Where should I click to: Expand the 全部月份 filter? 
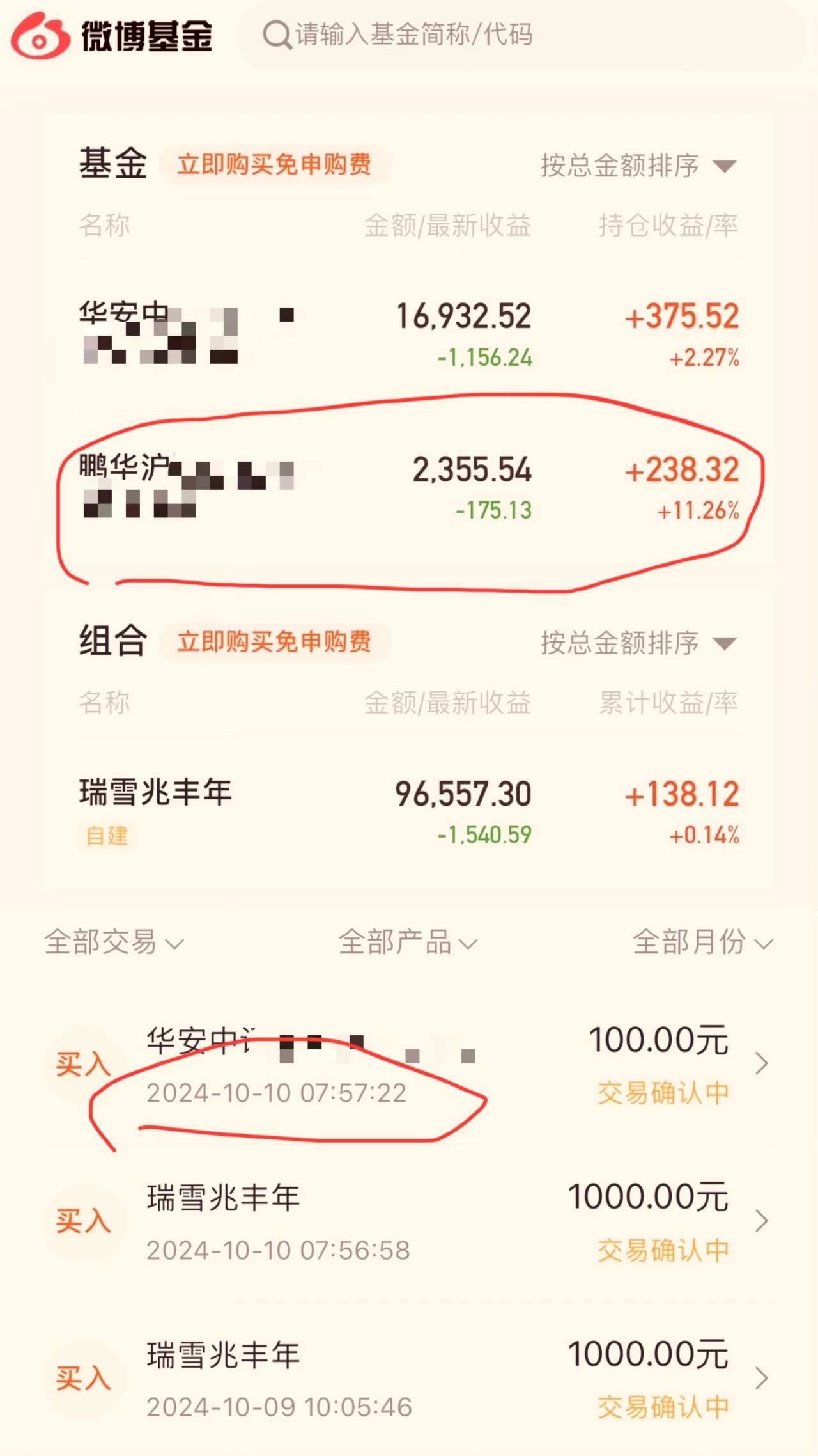point(702,943)
